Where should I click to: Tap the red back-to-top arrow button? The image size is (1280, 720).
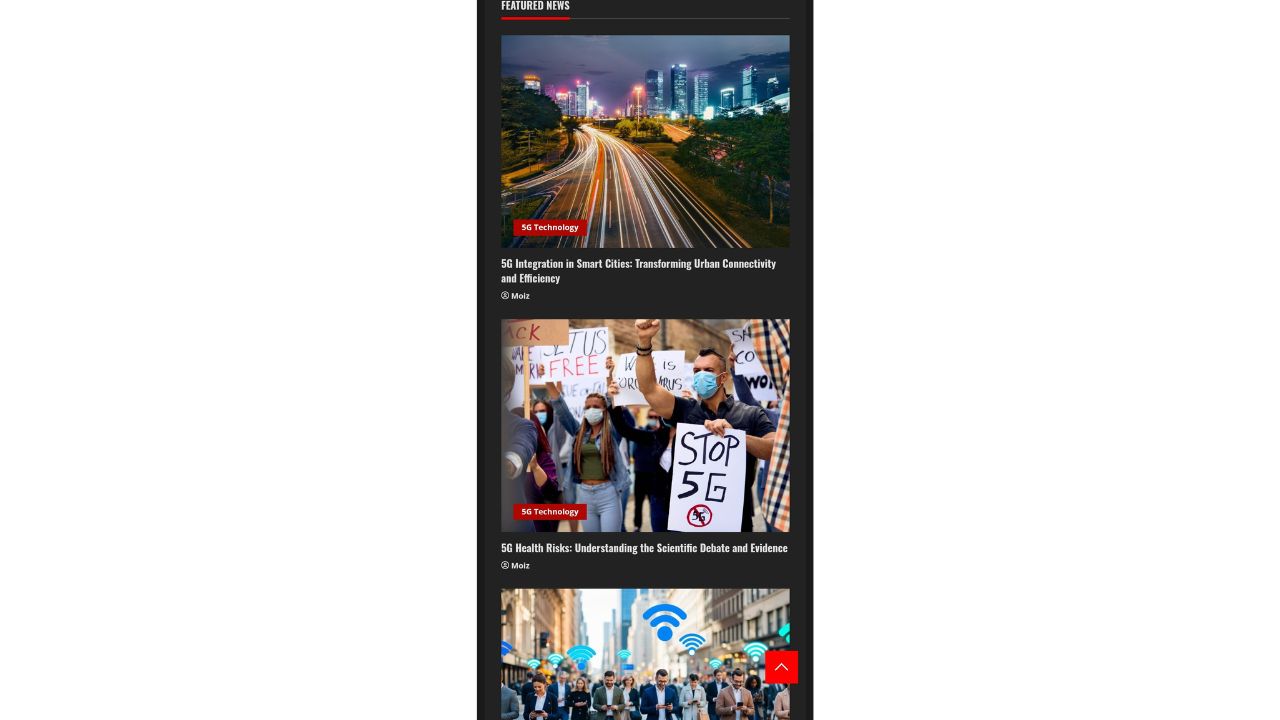coord(781,667)
